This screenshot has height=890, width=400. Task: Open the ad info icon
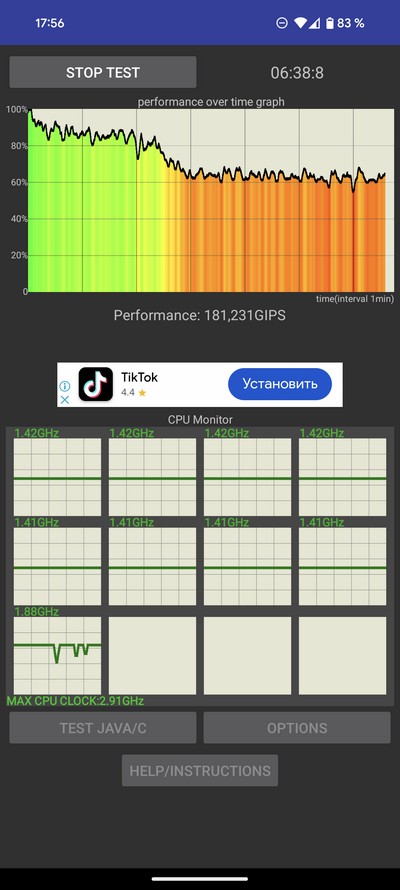pyautogui.click(x=65, y=386)
